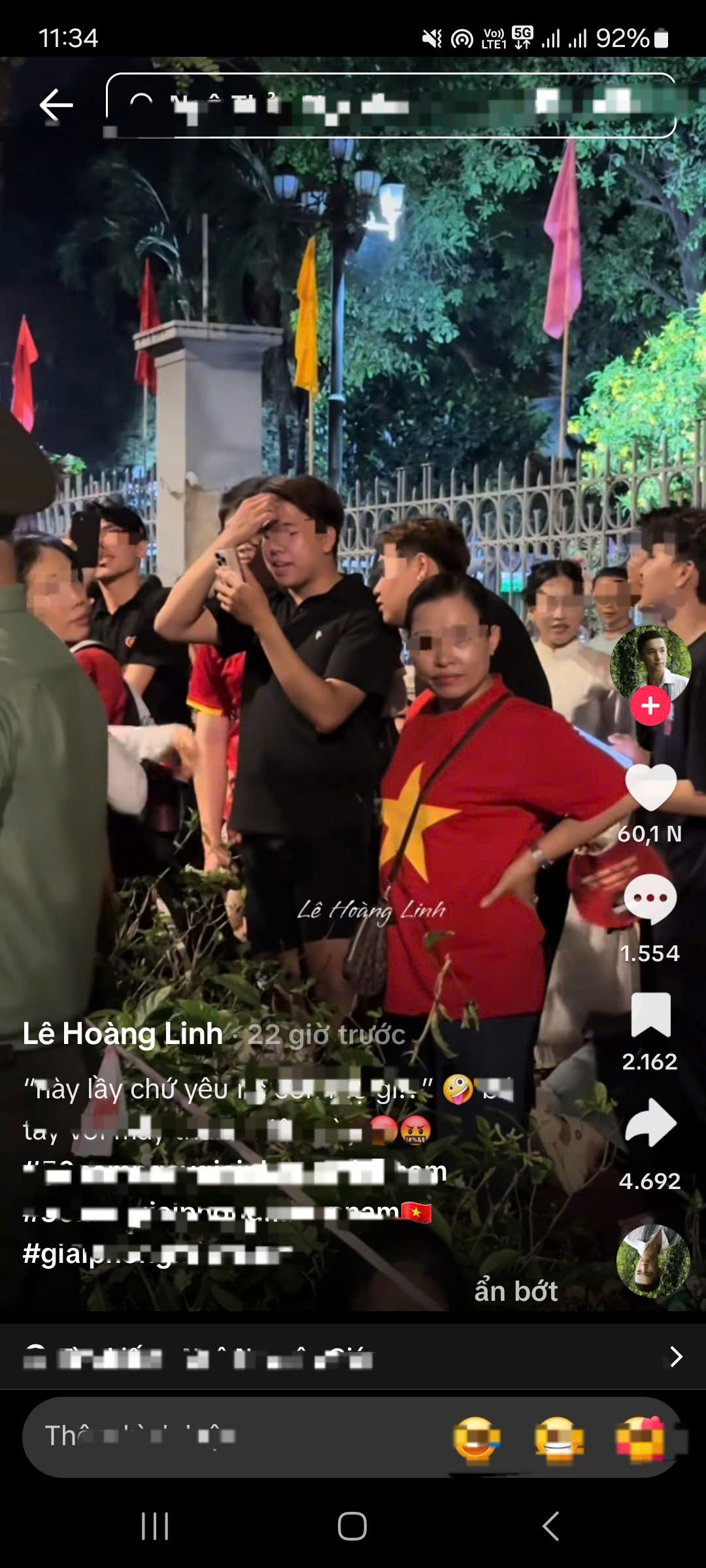The image size is (706, 1568).
Task: Go back using the top arrow
Action: point(56,105)
